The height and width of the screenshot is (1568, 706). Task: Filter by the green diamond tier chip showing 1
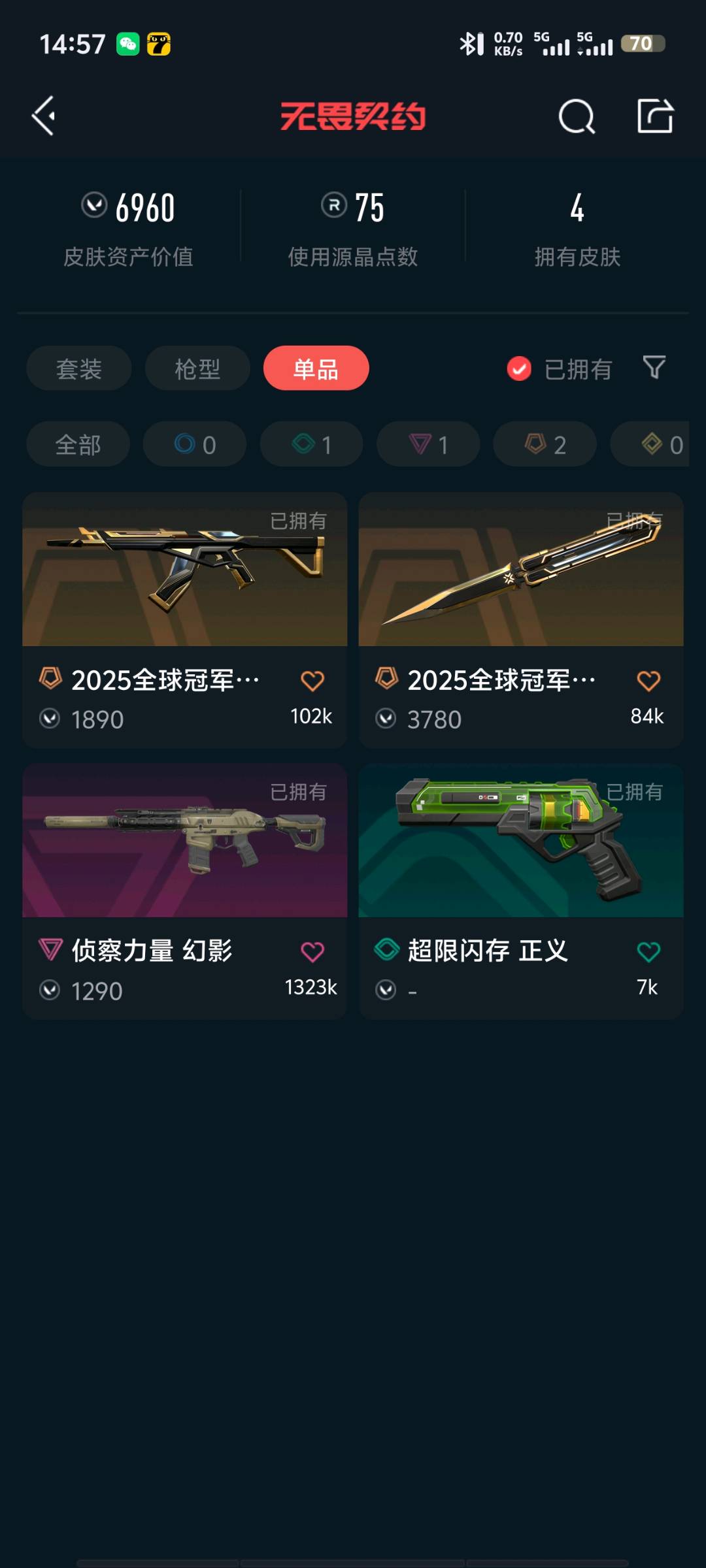coord(311,444)
